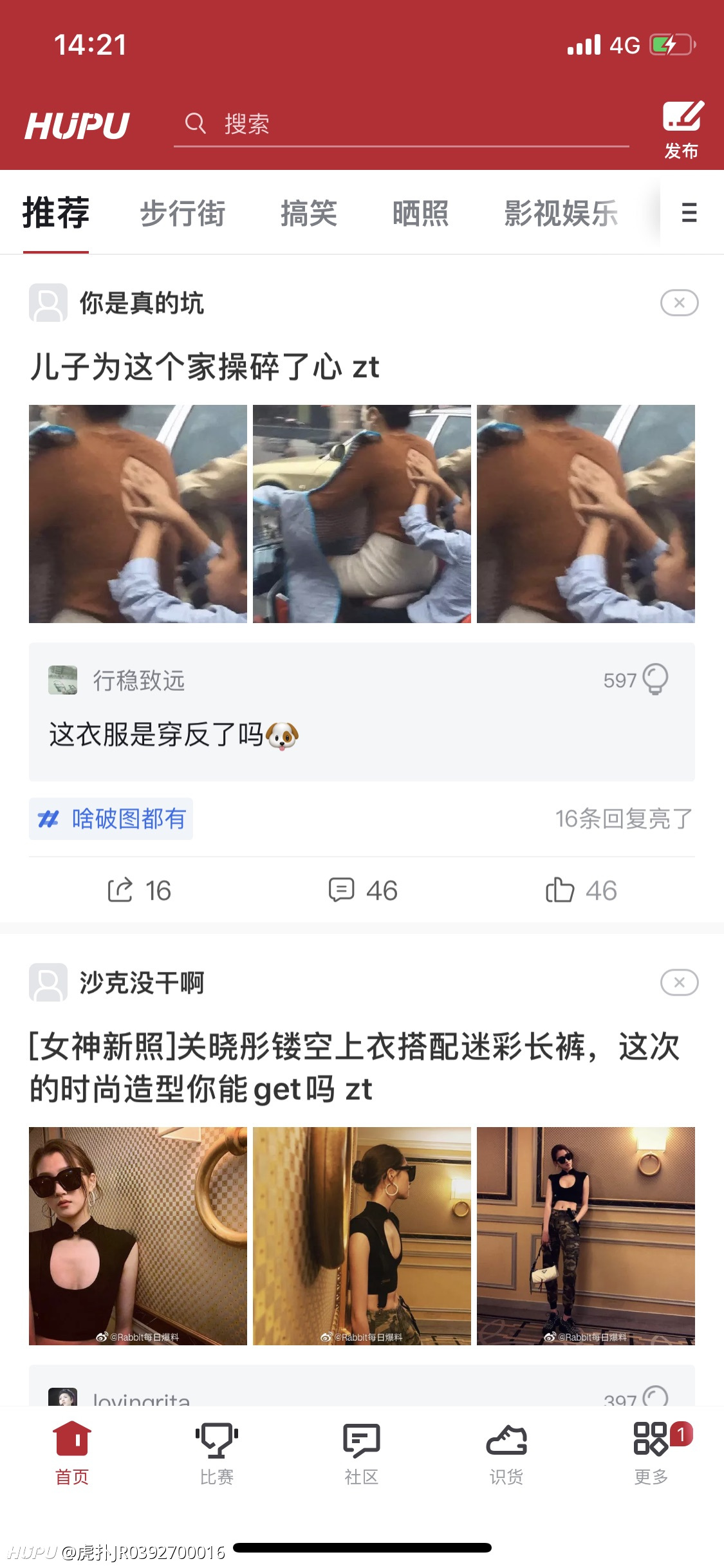Open the 关晓彤 post's first photo
This screenshot has height=1568, width=724.
138,1236
